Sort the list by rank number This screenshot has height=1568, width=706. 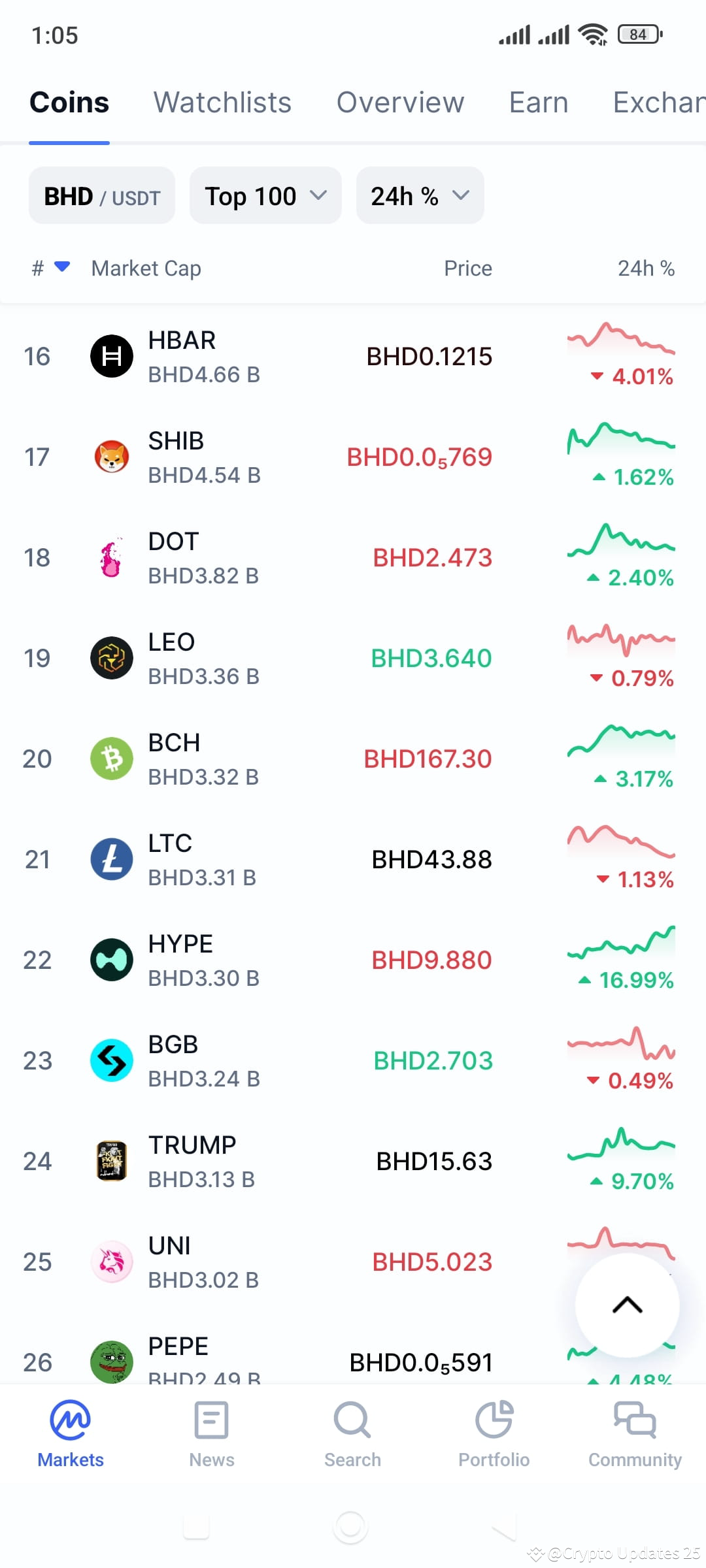[x=50, y=268]
